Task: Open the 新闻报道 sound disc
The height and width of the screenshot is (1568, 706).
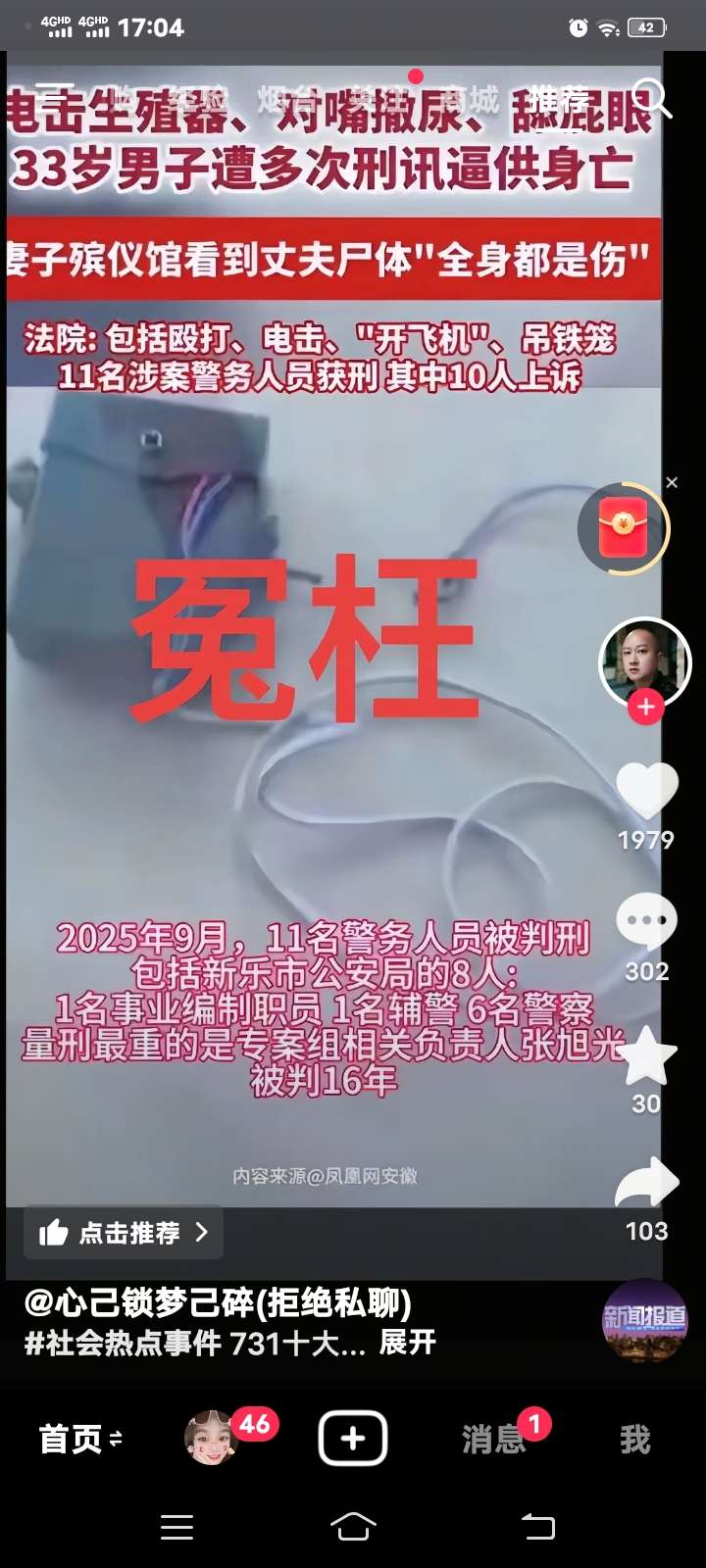Action: point(644,1319)
